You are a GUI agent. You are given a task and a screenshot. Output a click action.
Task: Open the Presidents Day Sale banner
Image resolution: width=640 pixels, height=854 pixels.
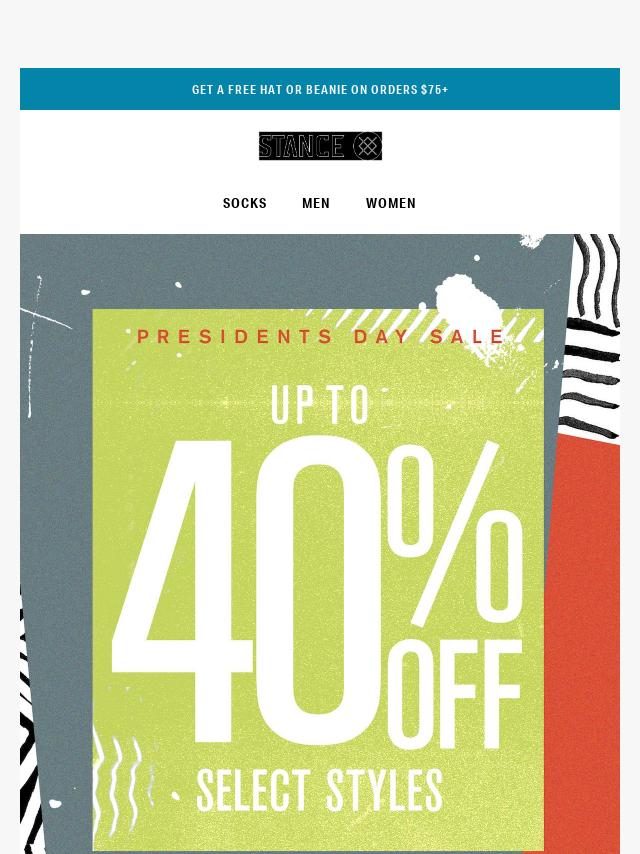point(320,560)
